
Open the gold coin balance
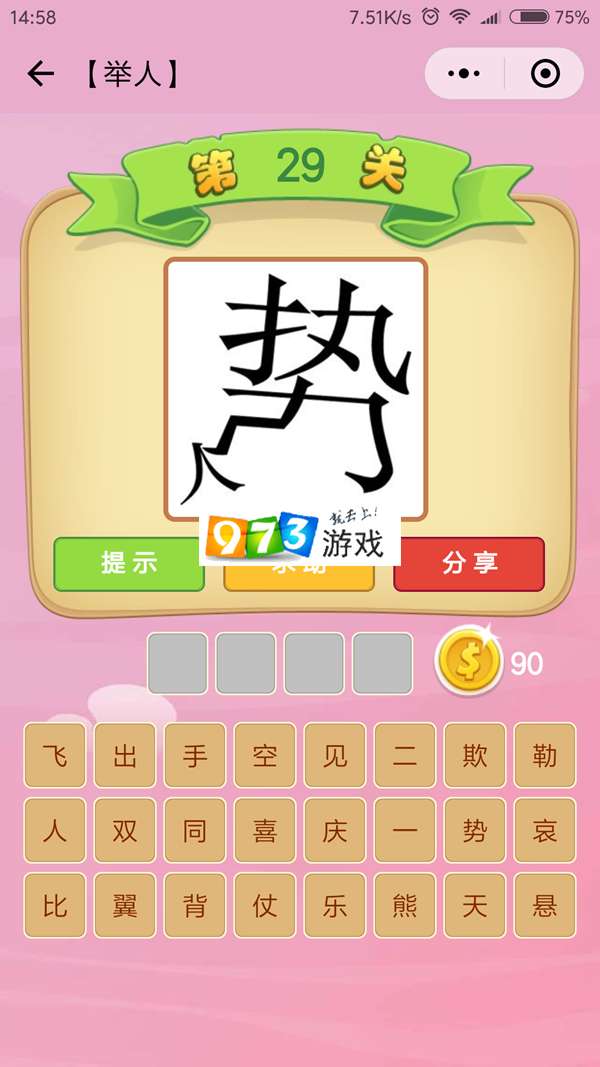pyautogui.click(x=467, y=661)
